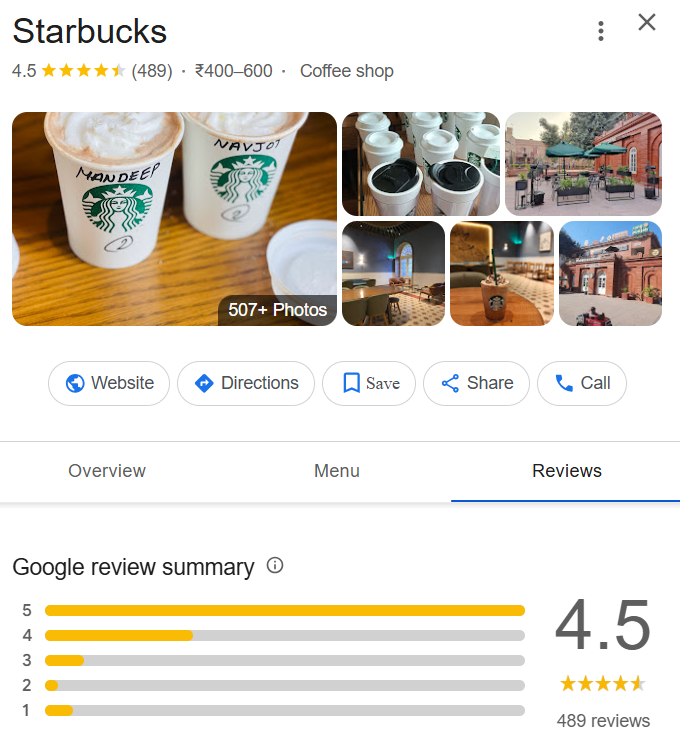Select the Reviews tab
Screen dimensions: 680x742
pyautogui.click(x=566, y=471)
